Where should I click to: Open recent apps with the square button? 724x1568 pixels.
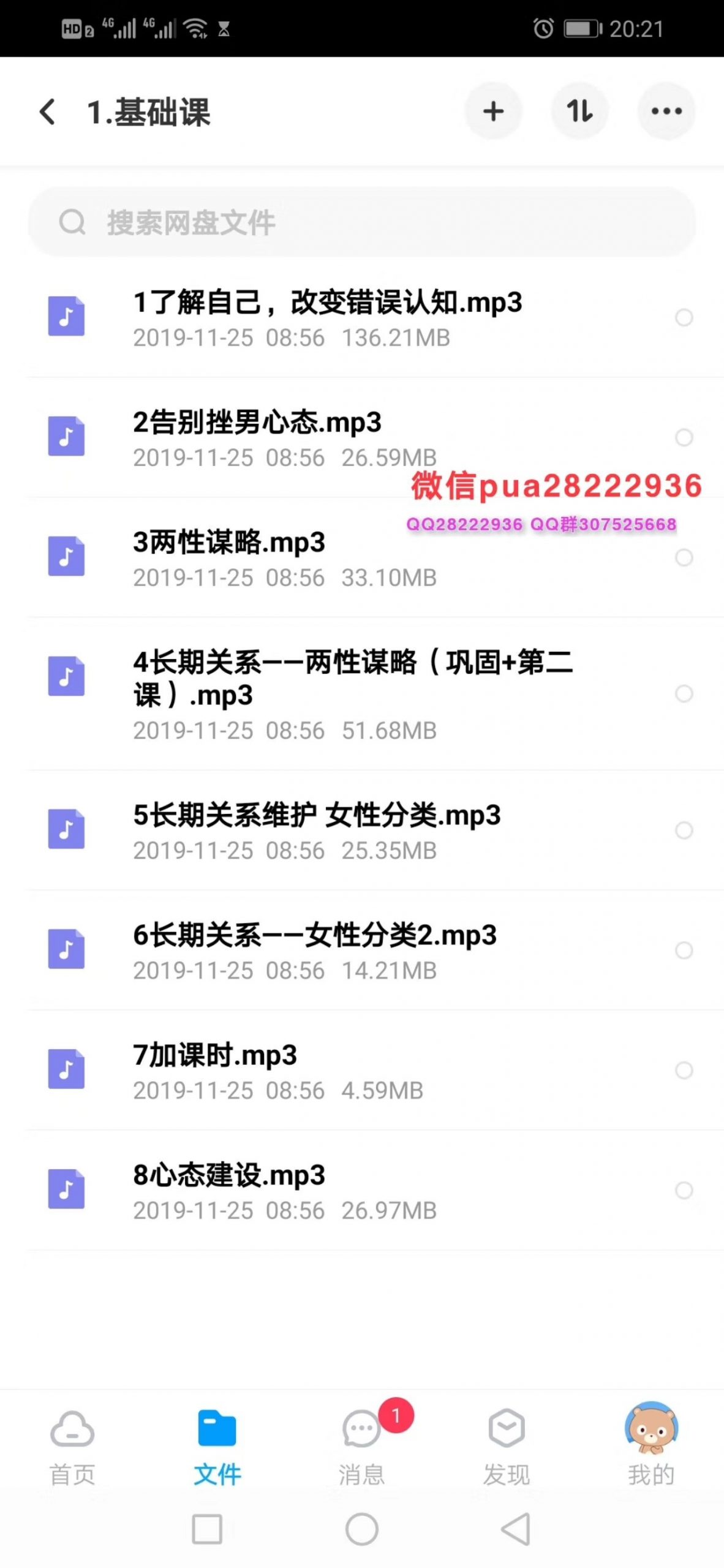[207, 1529]
